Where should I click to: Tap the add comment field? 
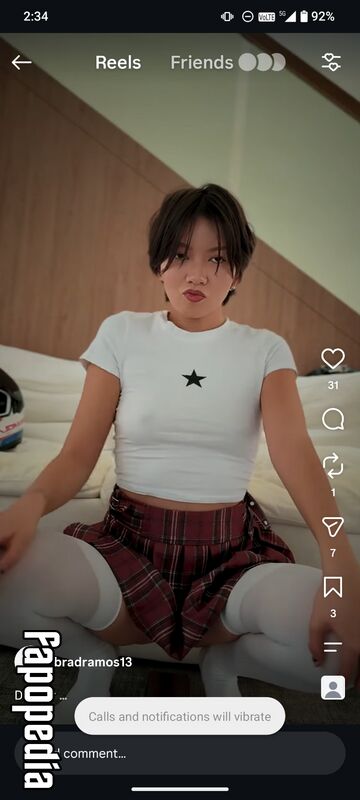click(180, 753)
